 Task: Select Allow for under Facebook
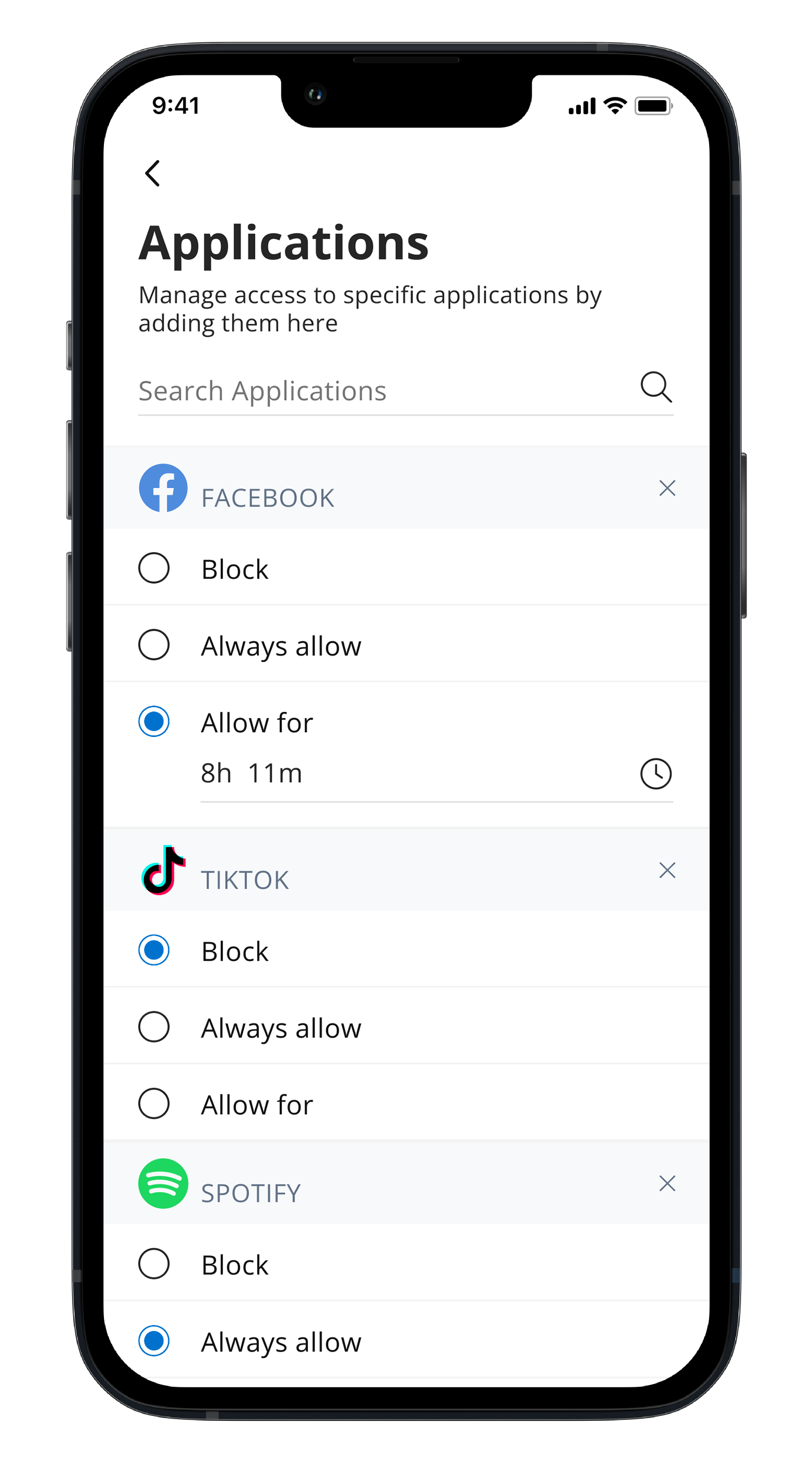tap(154, 722)
